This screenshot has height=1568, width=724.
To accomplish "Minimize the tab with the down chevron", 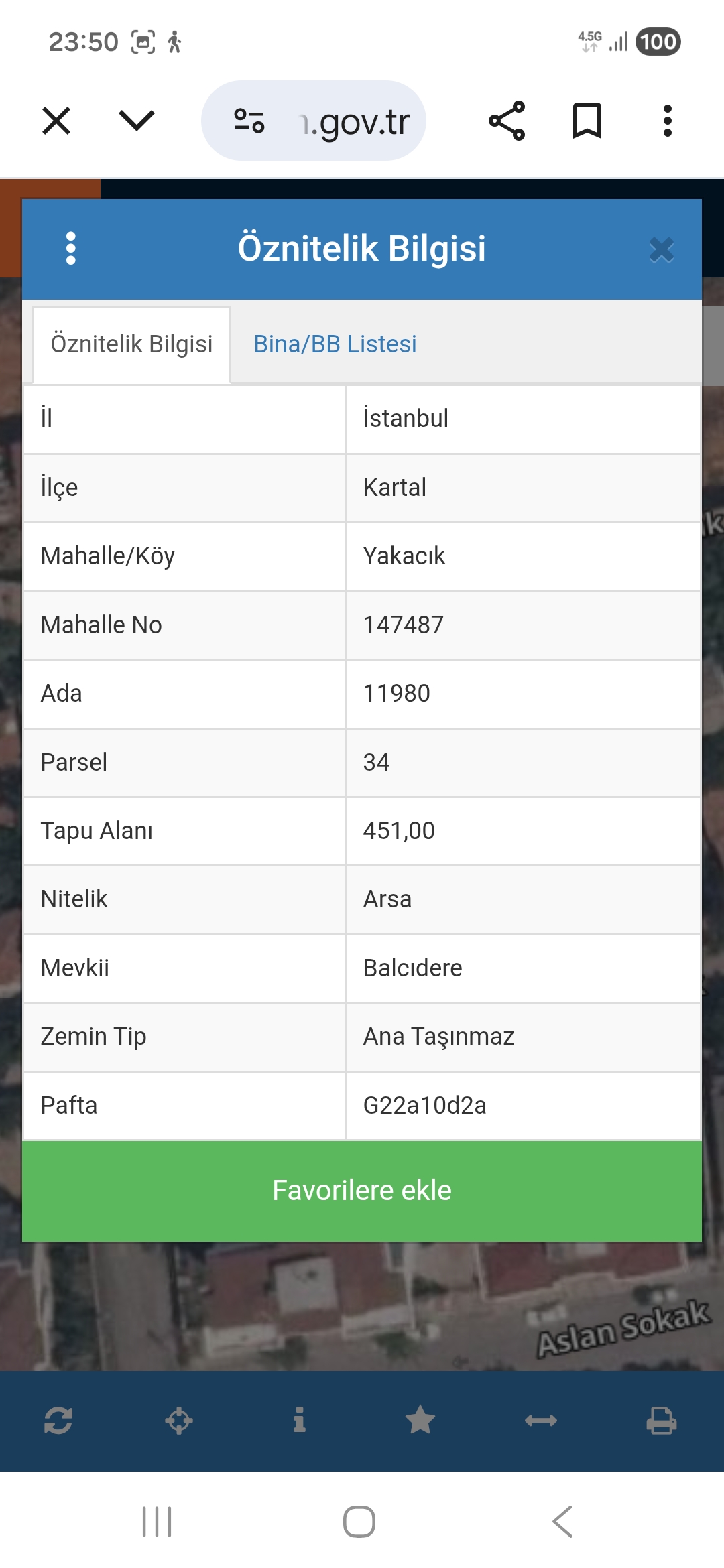I will (136, 121).
